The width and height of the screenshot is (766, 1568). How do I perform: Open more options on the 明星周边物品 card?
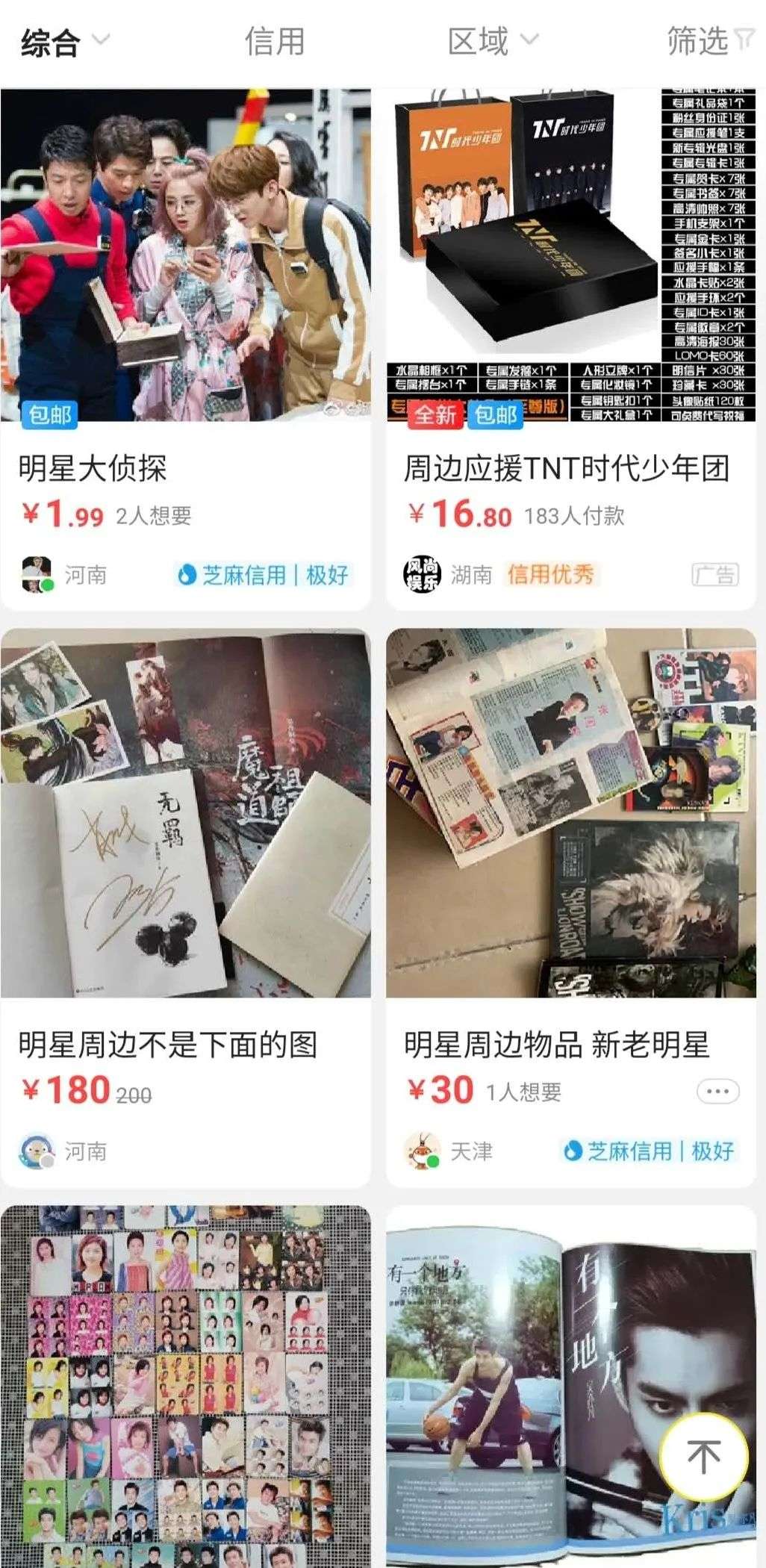coord(717,1092)
